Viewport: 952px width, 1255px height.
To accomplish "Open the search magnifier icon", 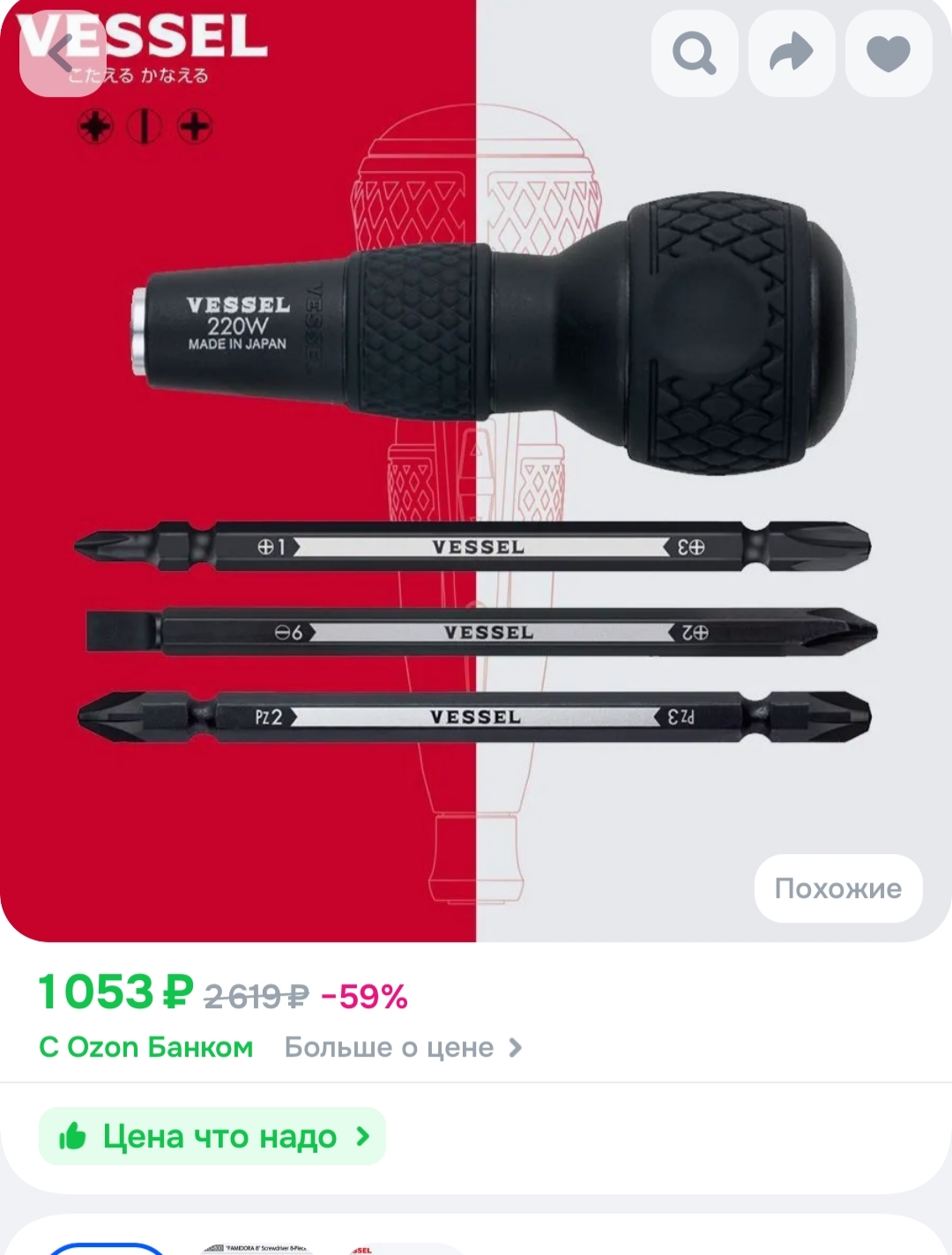I will (x=695, y=54).
